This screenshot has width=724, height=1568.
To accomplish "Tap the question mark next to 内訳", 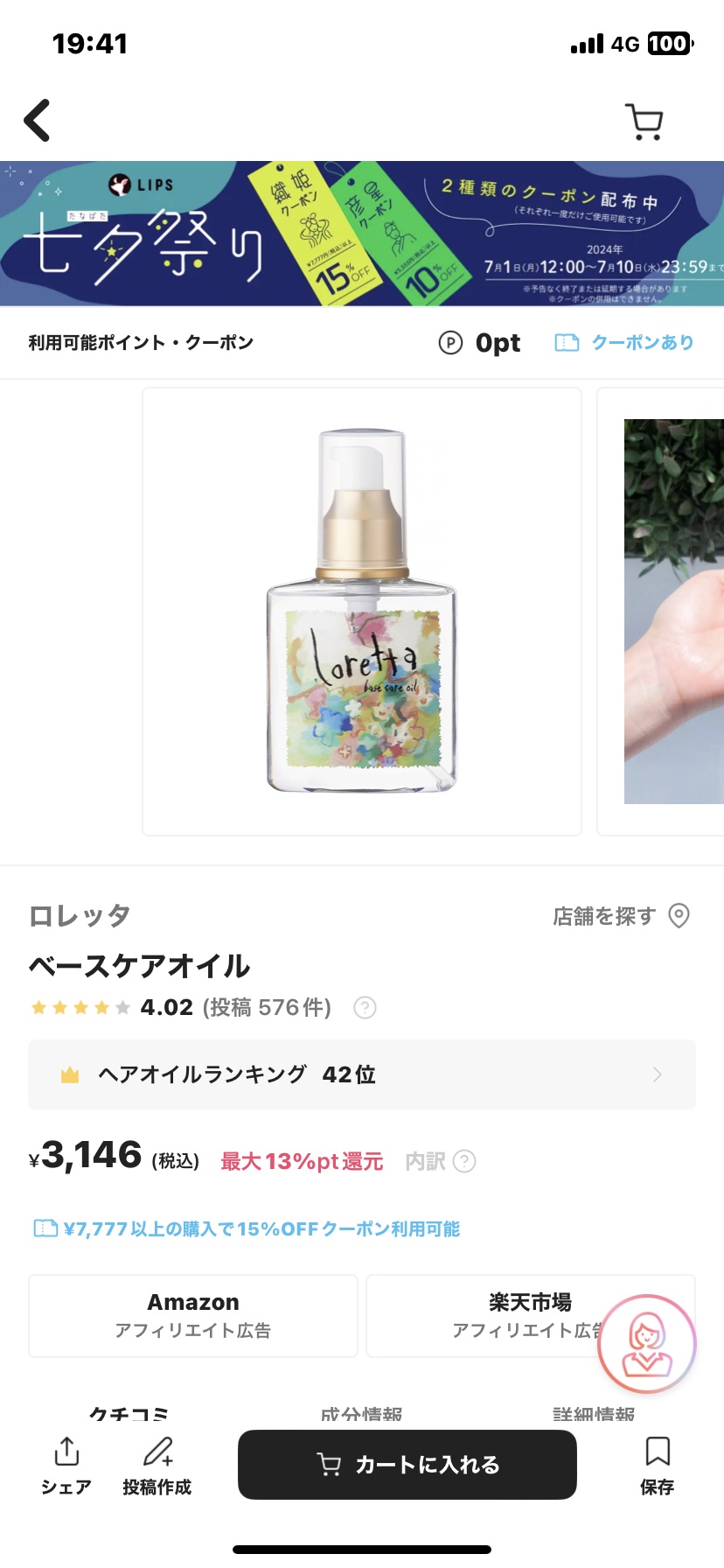I will click(466, 1161).
